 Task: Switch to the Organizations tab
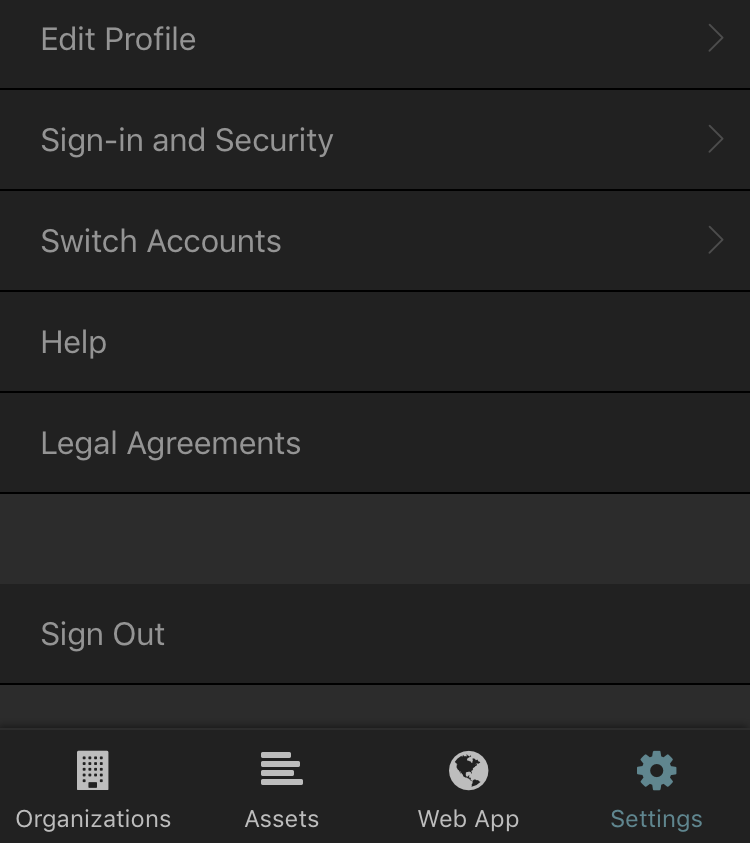(x=93, y=790)
